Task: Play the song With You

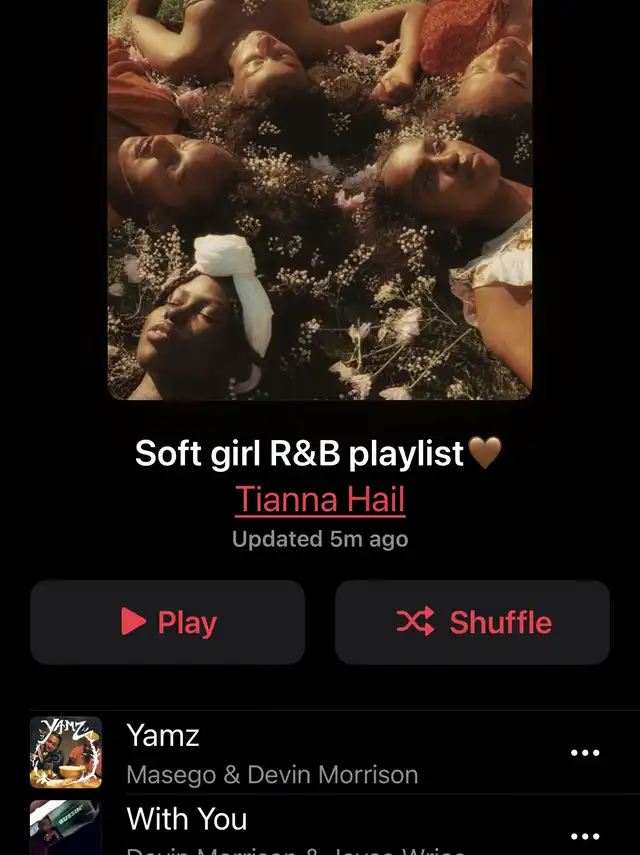Action: point(270,826)
